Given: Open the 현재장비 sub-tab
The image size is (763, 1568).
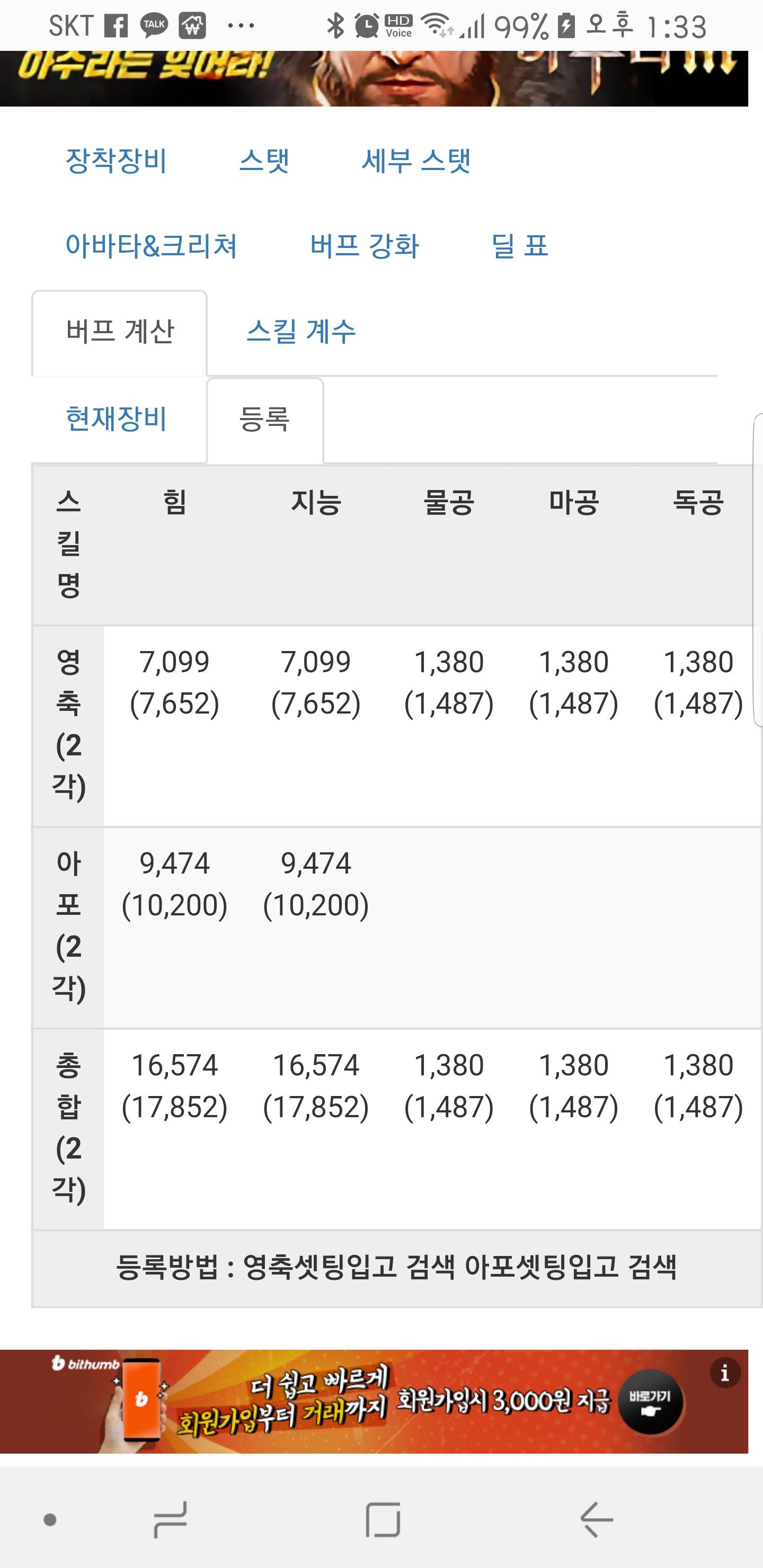Looking at the screenshot, I should coord(116,420).
